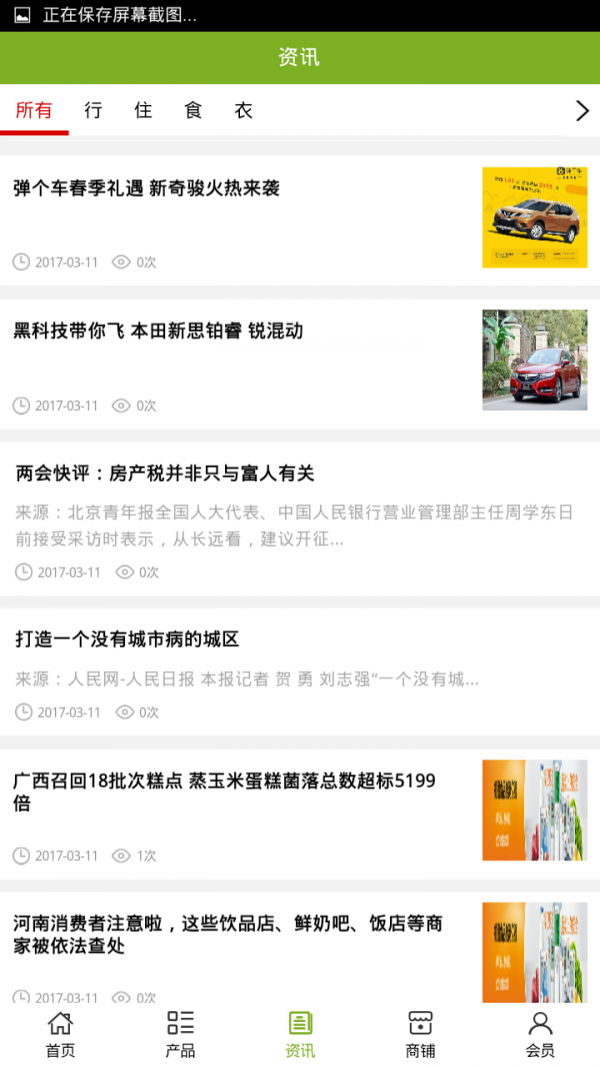Switch to the 衣 category tab
This screenshot has height=1067, width=600.
pos(243,111)
